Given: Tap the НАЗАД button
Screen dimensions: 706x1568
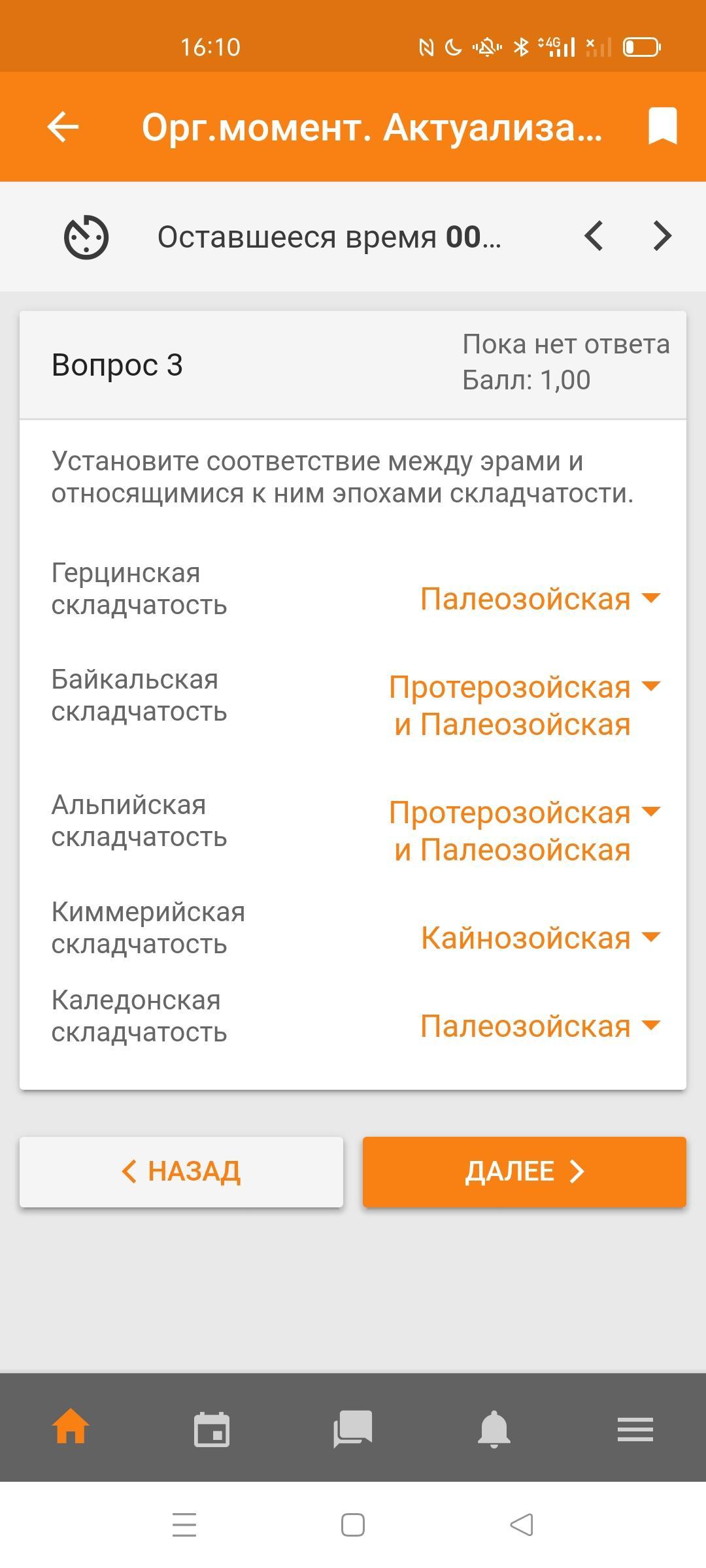Looking at the screenshot, I should [181, 1172].
